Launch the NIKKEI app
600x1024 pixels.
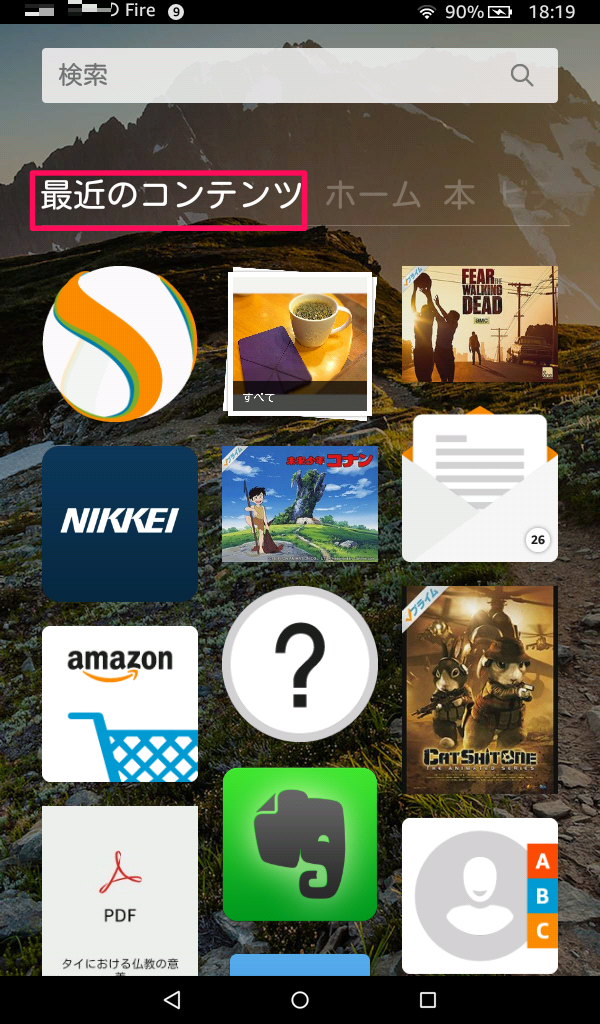pos(120,522)
